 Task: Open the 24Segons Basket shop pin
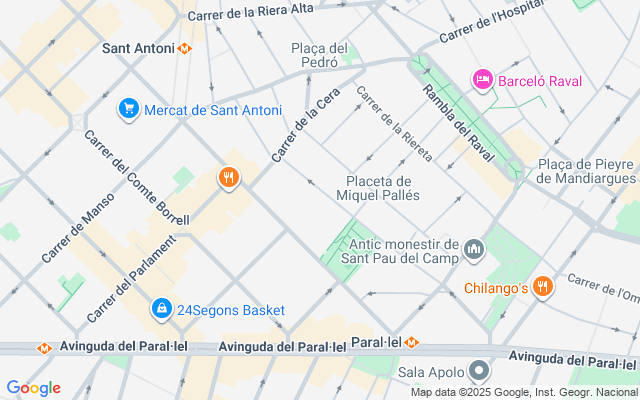pyautogui.click(x=161, y=309)
